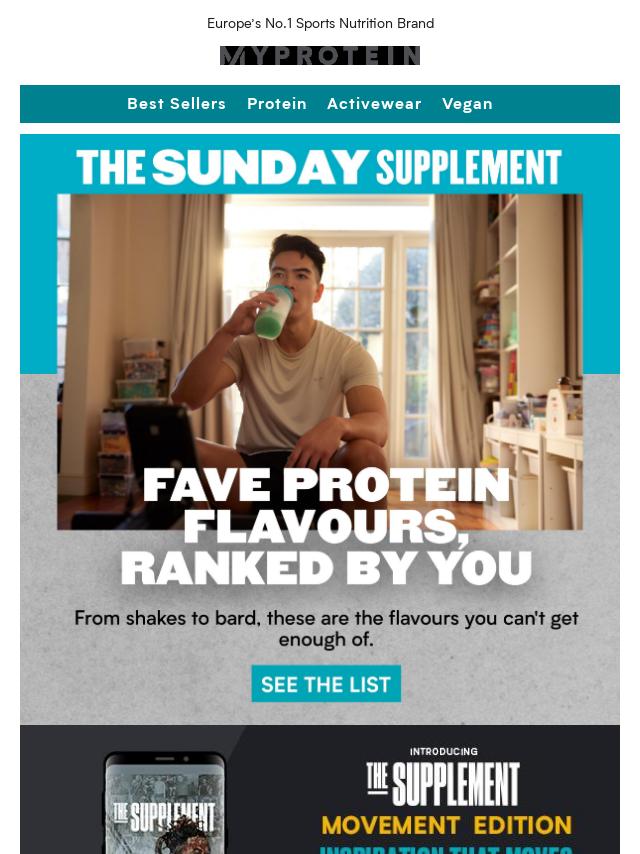Tap the See The List button
The image size is (640, 854).
coord(326,684)
